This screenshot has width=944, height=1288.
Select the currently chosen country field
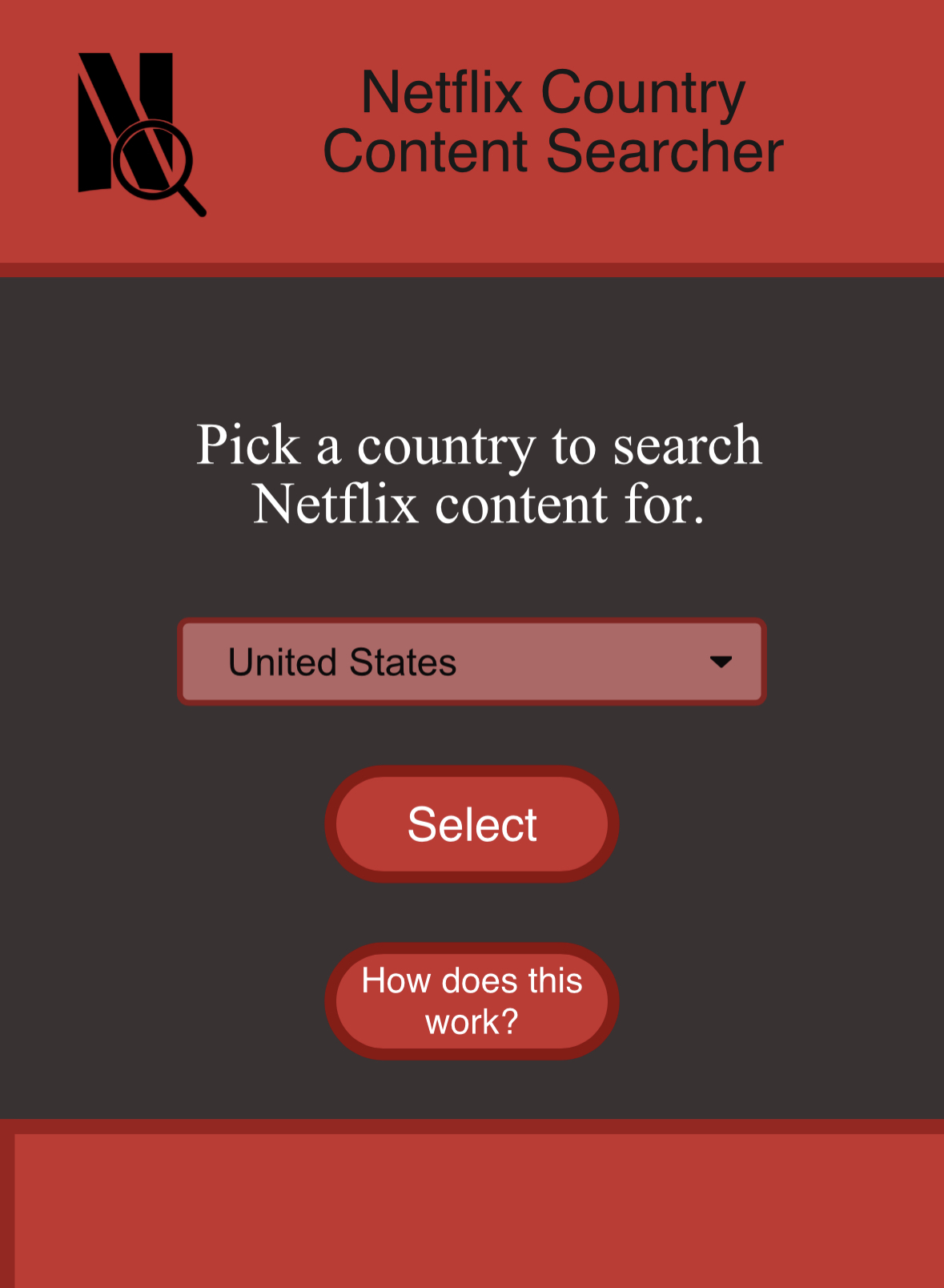pos(471,661)
